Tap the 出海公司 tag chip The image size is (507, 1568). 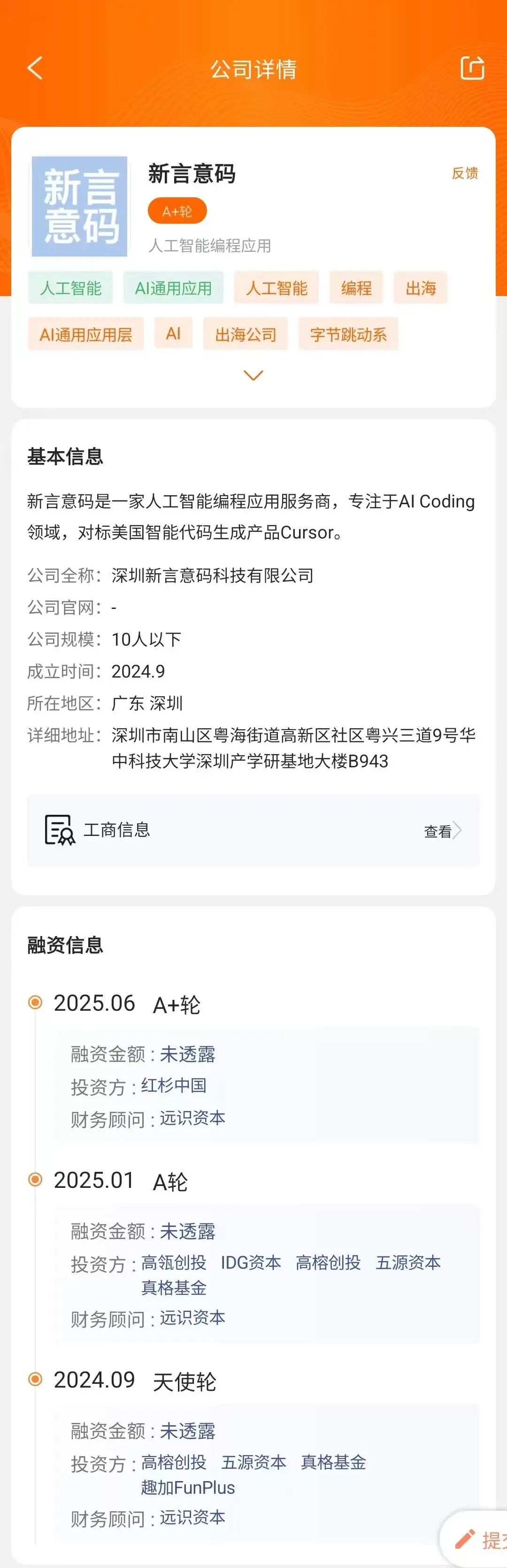click(246, 334)
